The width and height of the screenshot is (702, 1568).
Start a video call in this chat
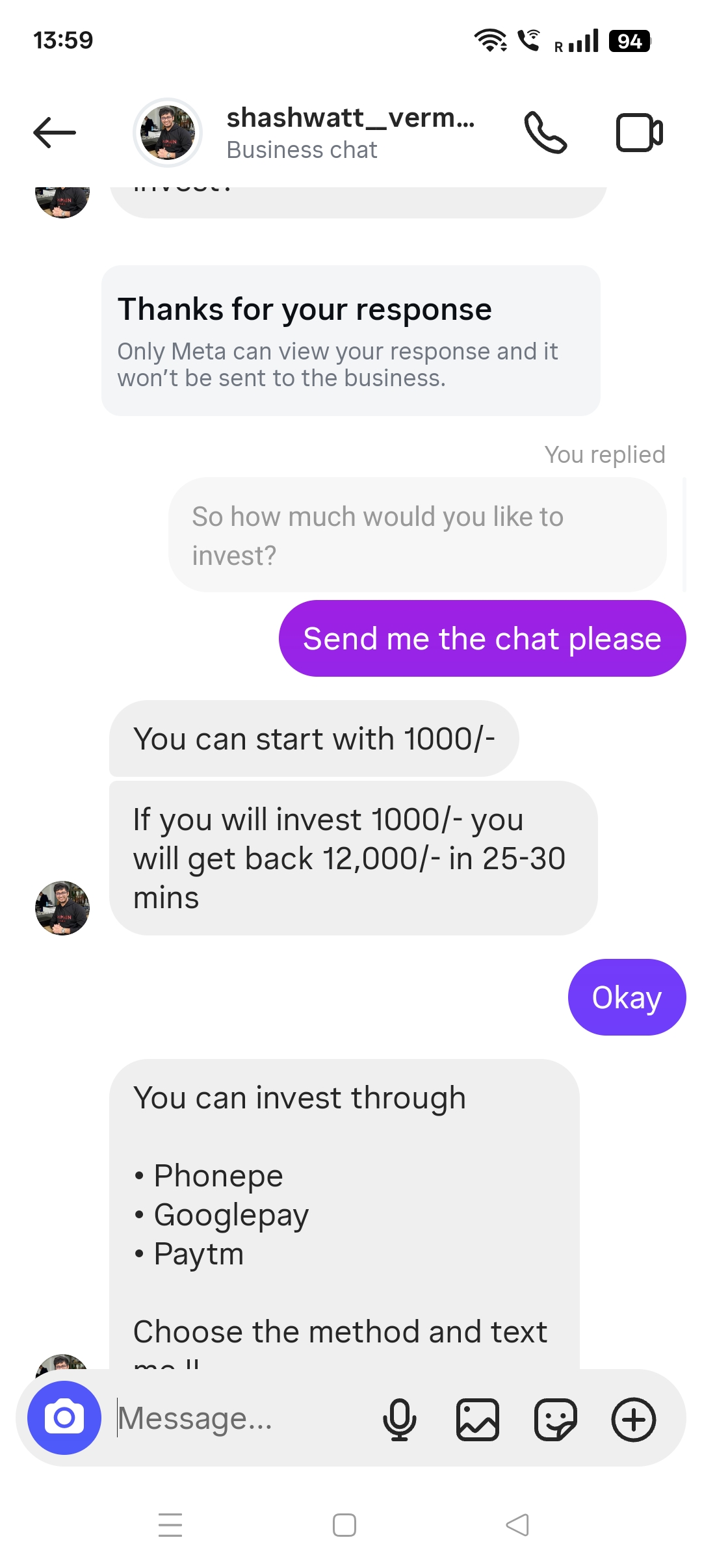[639, 133]
